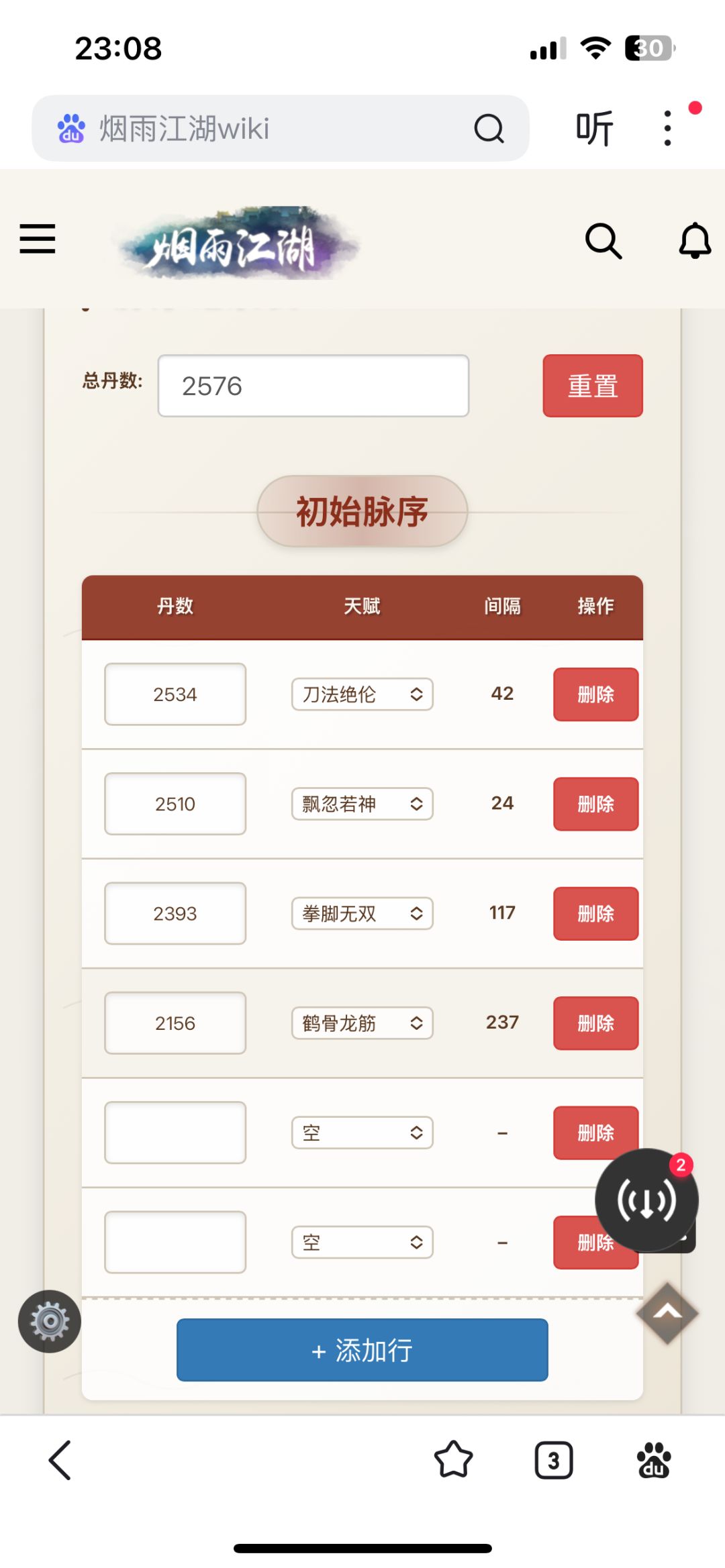Tap the 重置 reset button
Screen dimensions: 725x1568
click(593, 386)
